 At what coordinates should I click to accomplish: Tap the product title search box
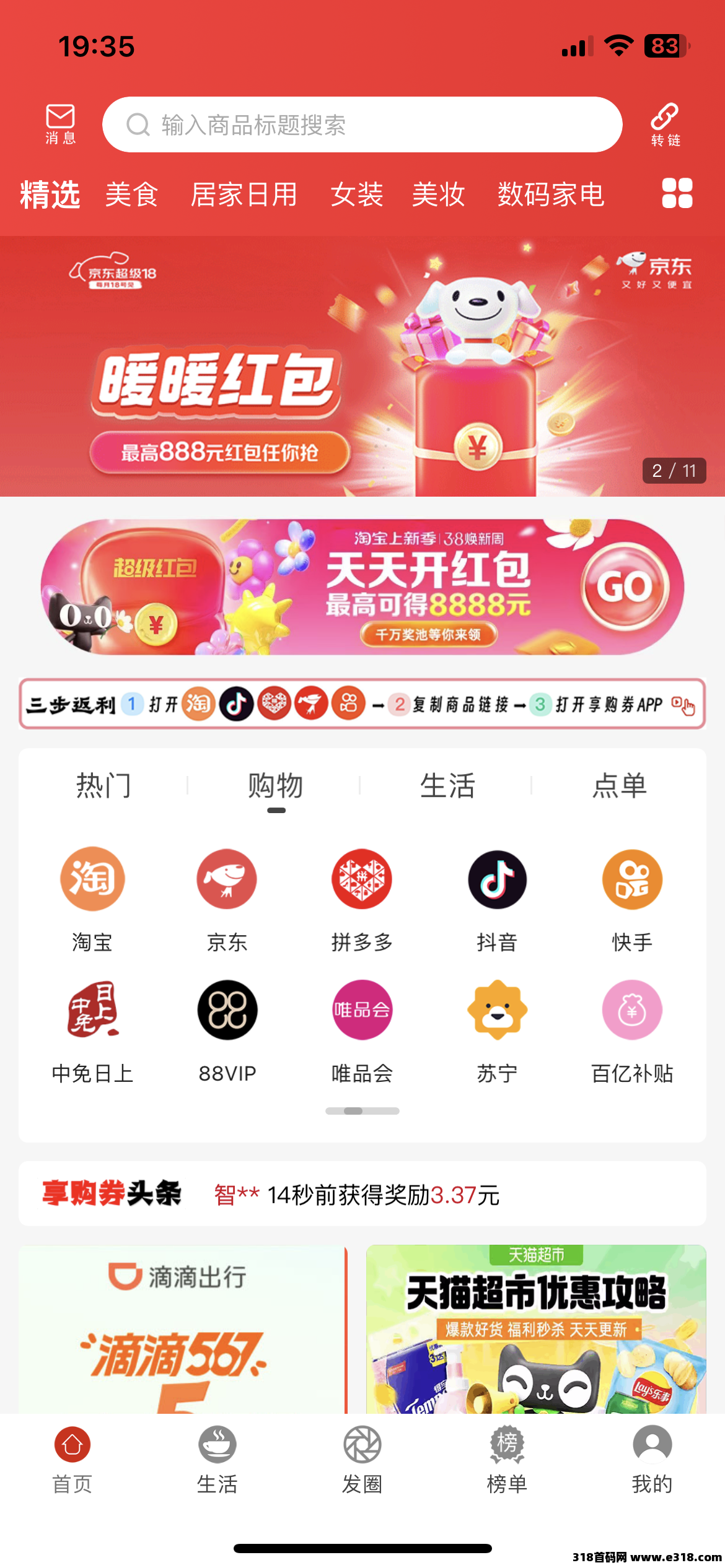coord(362,125)
